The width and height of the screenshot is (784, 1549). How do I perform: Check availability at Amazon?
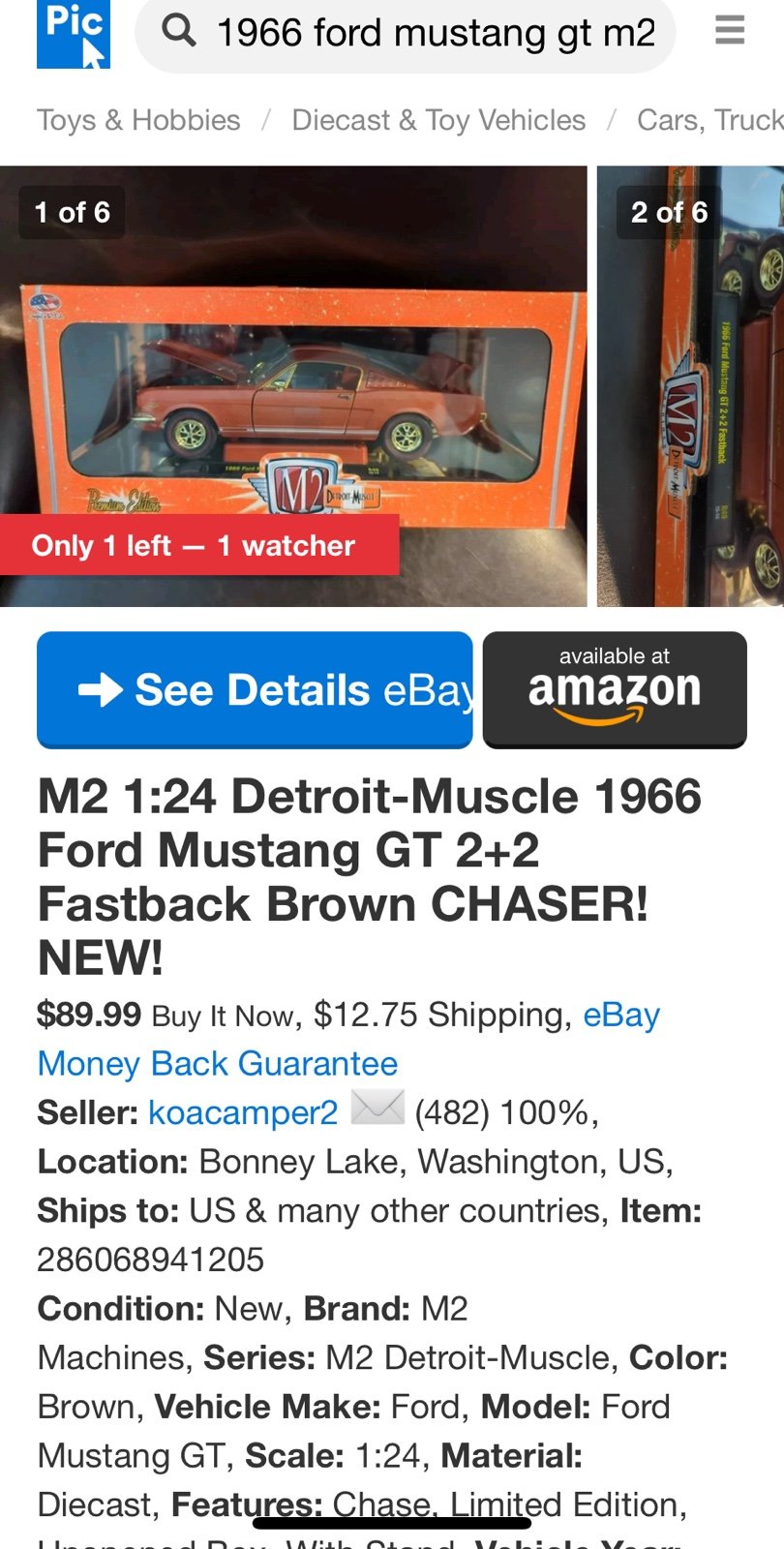pos(615,690)
